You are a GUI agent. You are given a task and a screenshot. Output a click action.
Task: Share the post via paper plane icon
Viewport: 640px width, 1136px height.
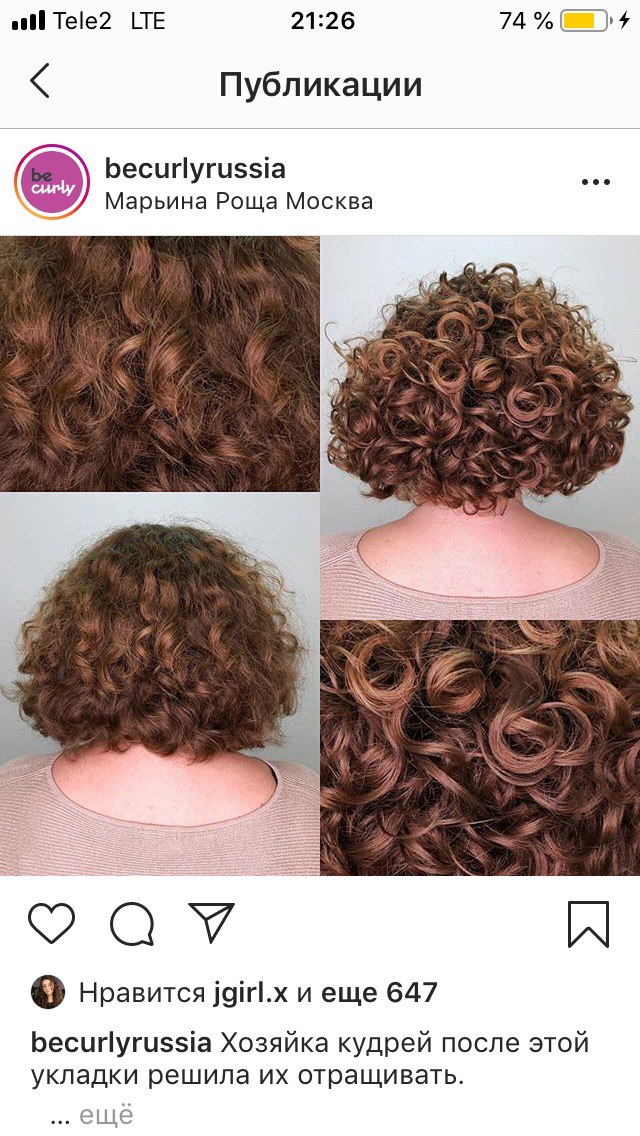[x=211, y=922]
